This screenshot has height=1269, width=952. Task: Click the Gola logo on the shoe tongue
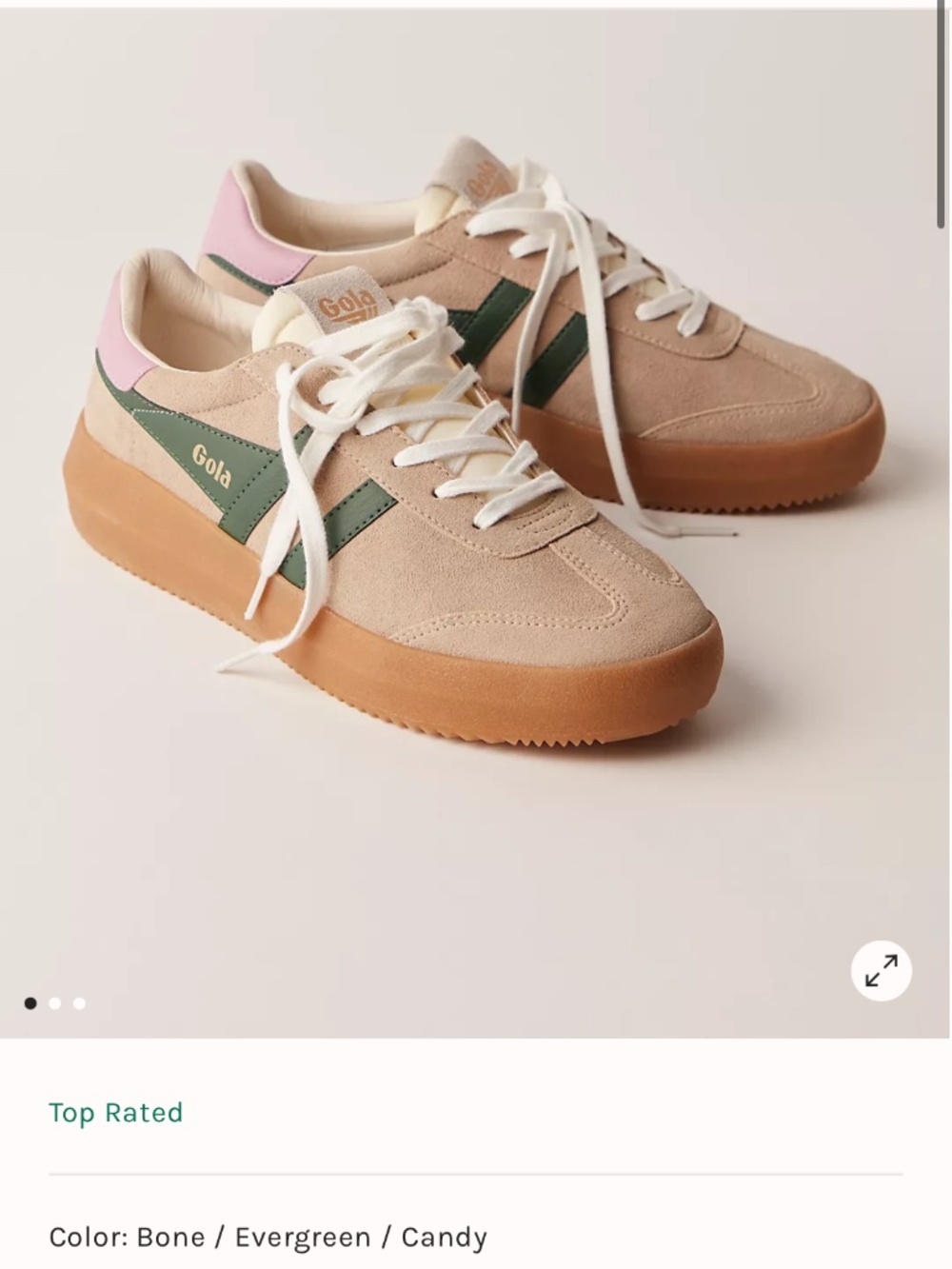(348, 305)
